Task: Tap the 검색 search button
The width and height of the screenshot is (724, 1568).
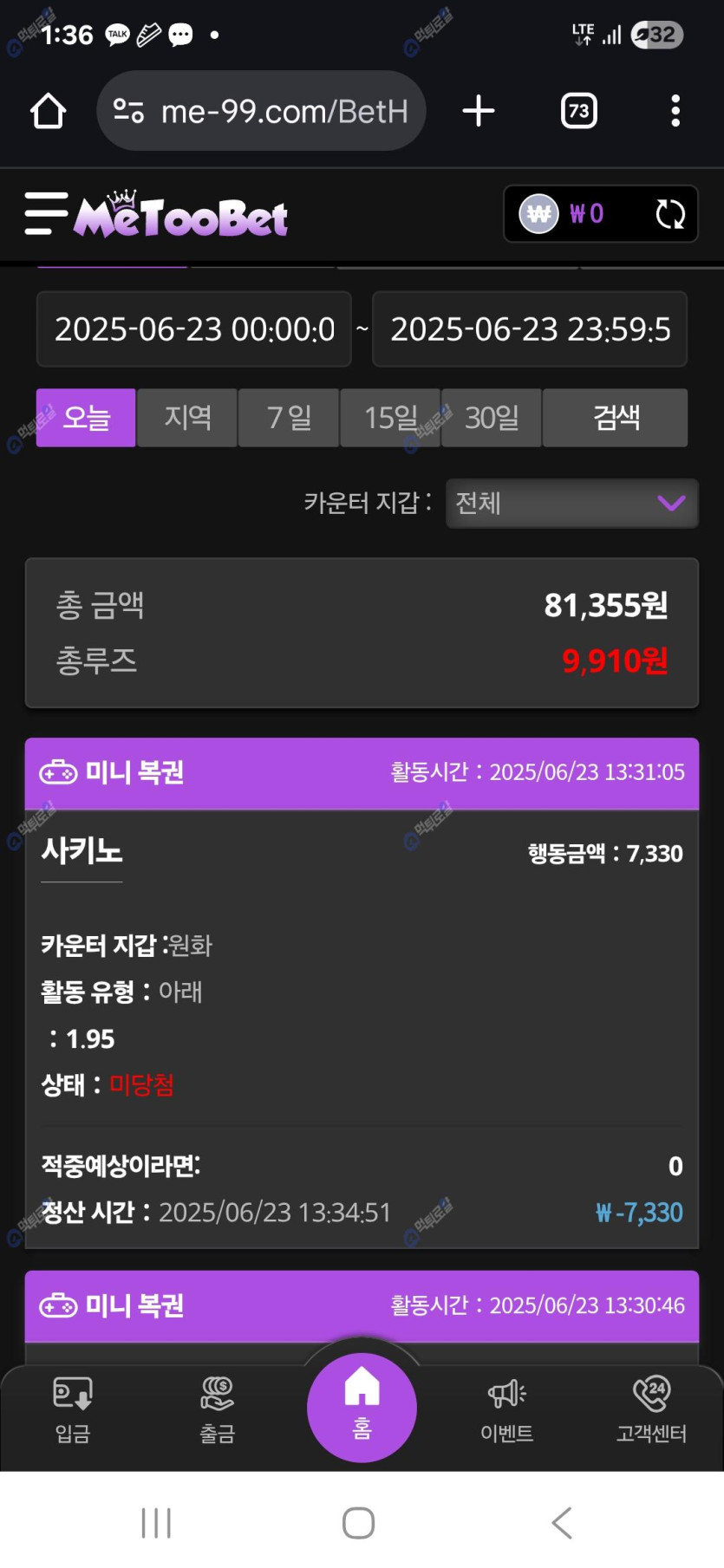Action: [616, 418]
